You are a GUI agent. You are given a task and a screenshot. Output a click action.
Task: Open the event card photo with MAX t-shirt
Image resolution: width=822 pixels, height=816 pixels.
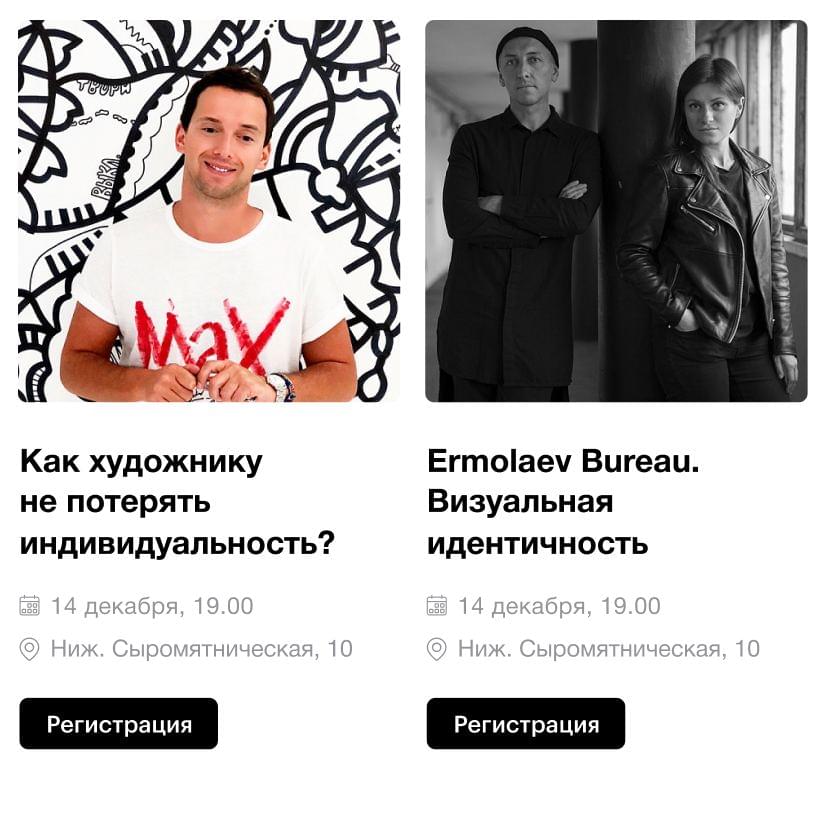[x=209, y=211]
